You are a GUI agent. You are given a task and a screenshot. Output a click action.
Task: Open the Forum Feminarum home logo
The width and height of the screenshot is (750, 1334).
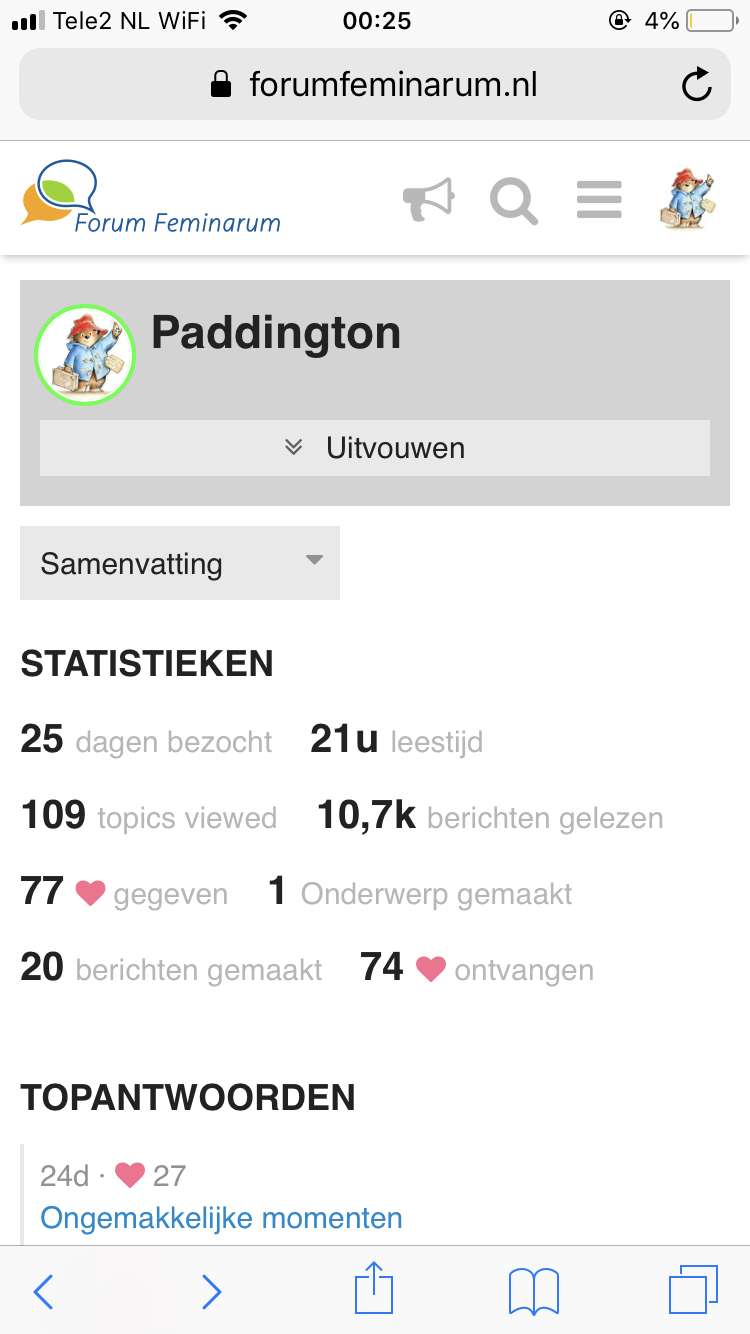(x=151, y=197)
